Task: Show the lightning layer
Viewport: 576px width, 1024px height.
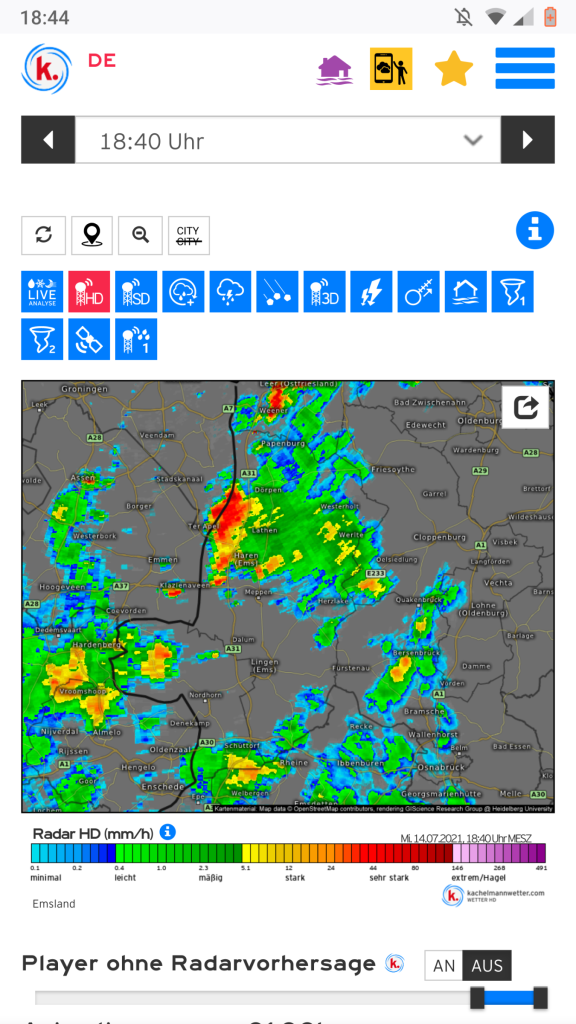Action: (372, 291)
